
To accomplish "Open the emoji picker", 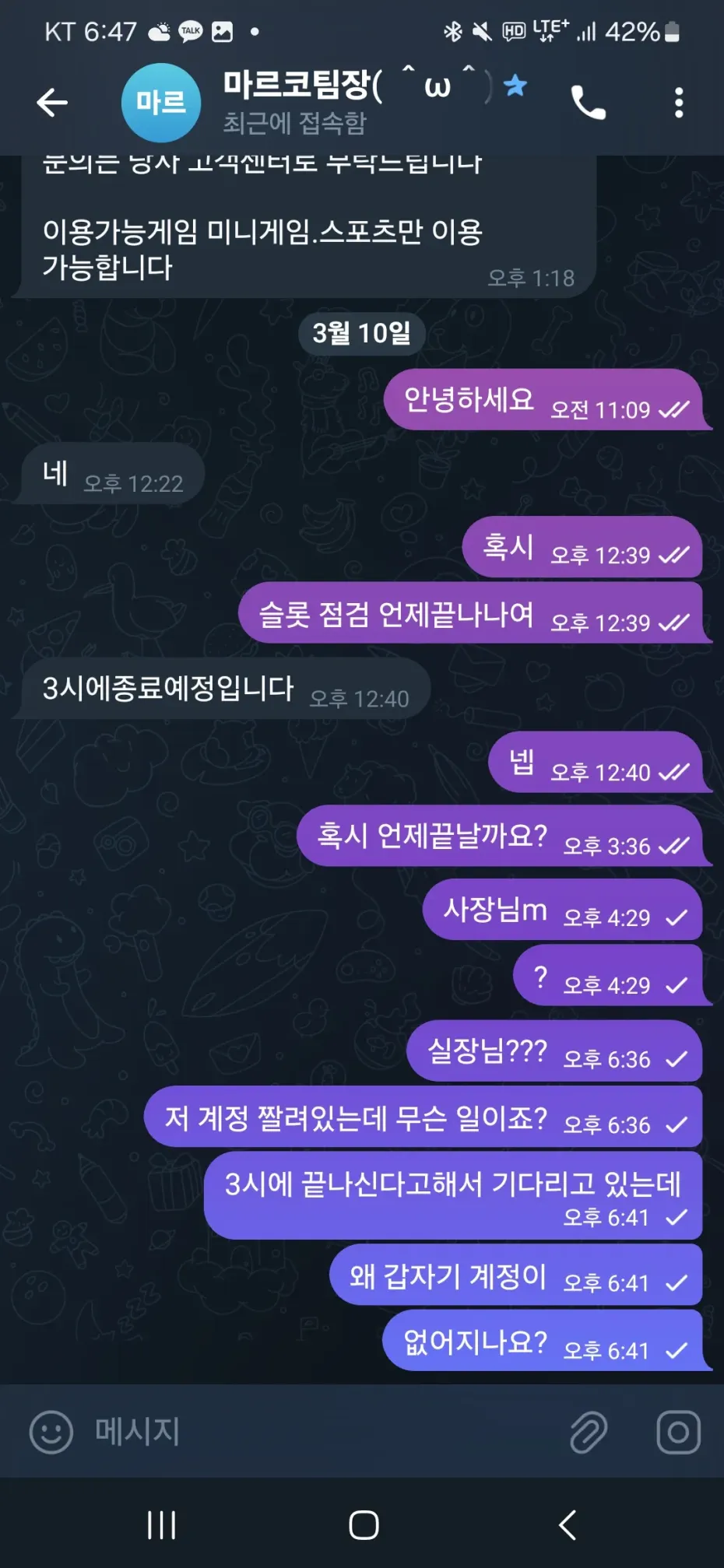I will [x=51, y=1432].
